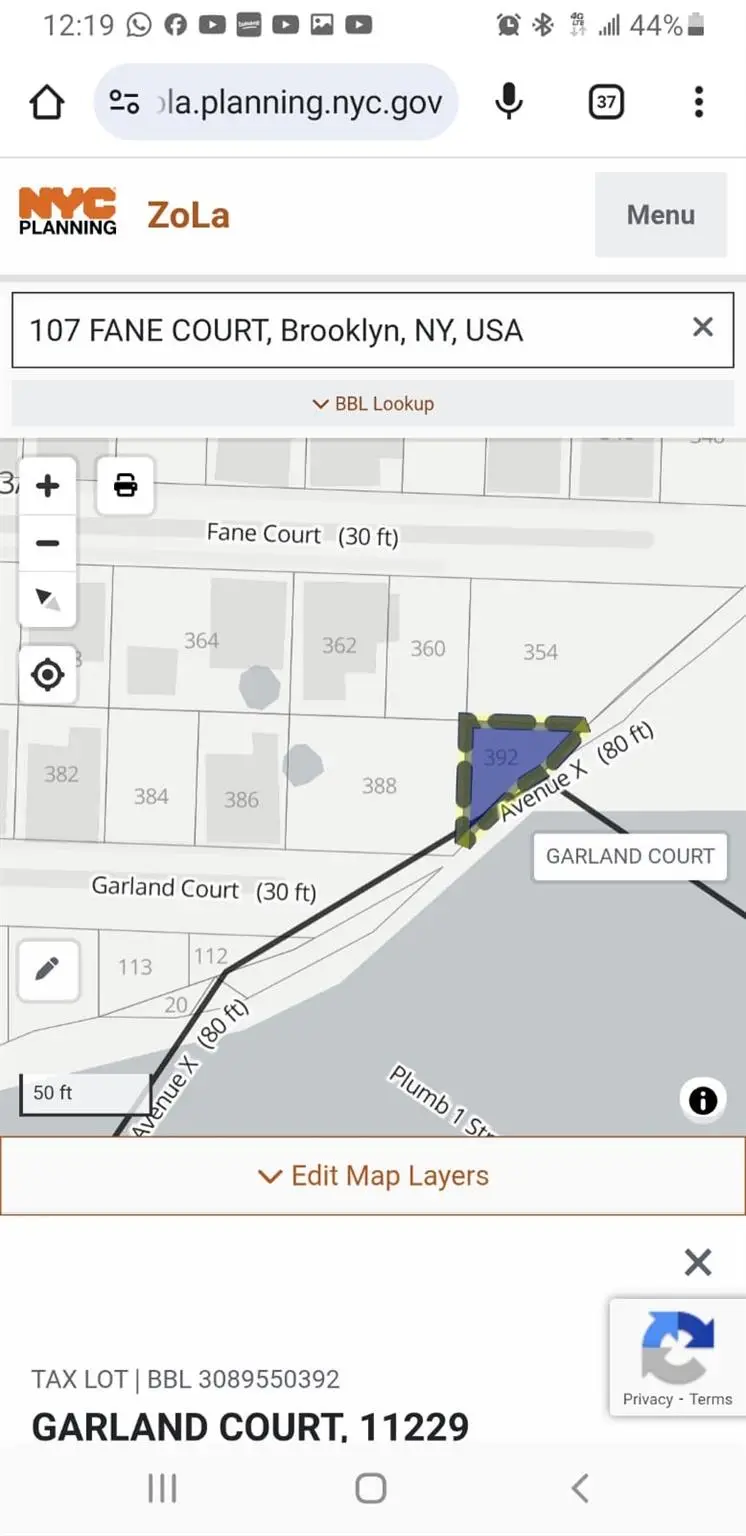Zoom in on the map
Image resolution: width=746 pixels, height=1536 pixels.
click(47, 487)
